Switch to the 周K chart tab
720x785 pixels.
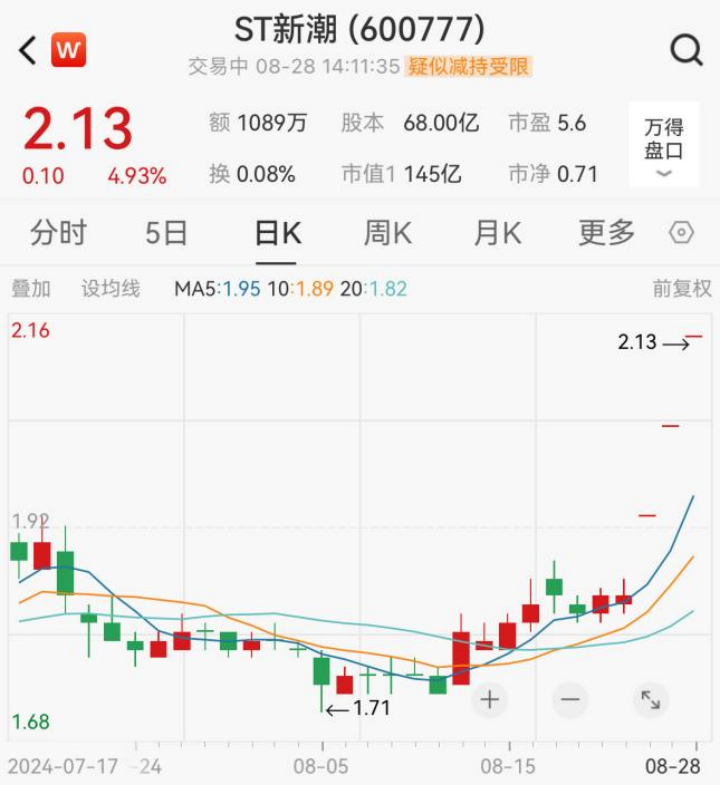pyautogui.click(x=387, y=233)
